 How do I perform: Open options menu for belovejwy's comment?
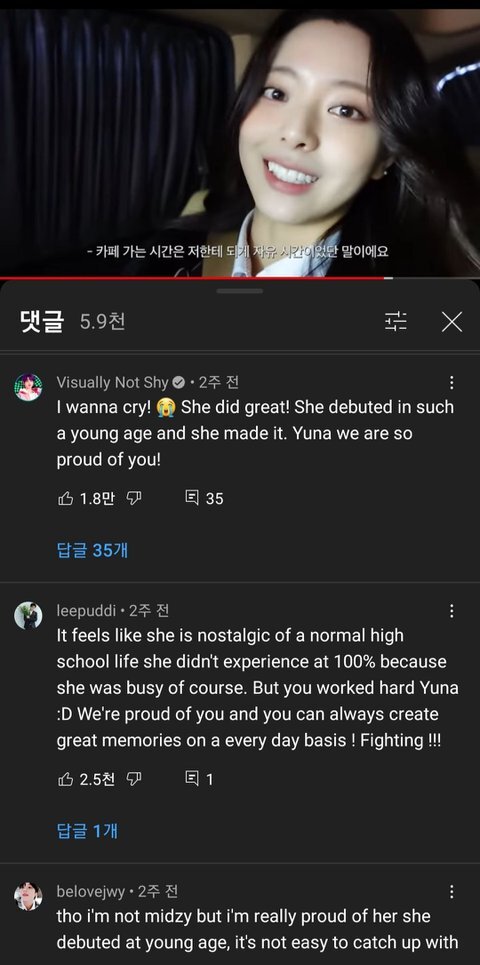pos(452,892)
